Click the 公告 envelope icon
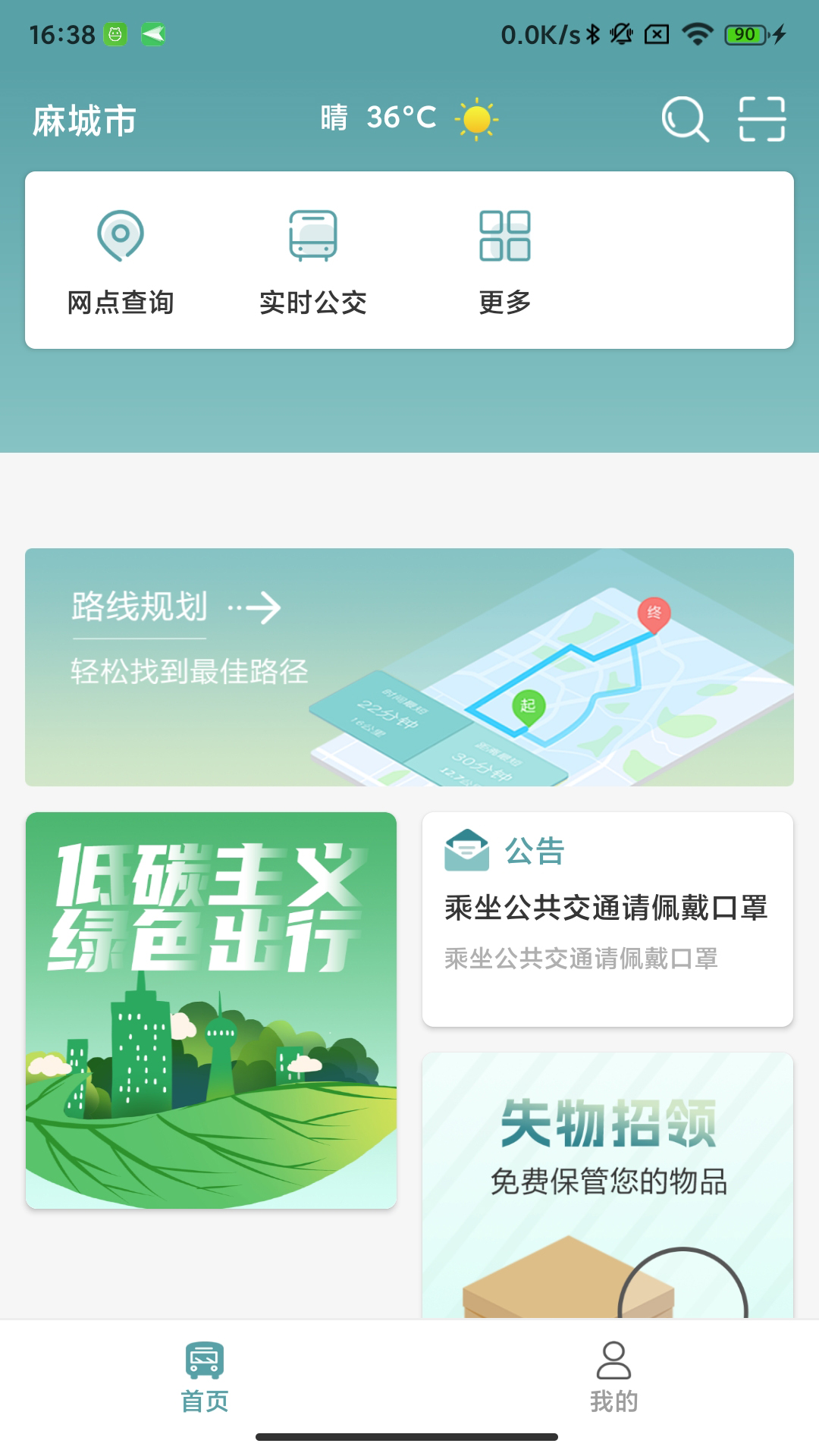 466,852
